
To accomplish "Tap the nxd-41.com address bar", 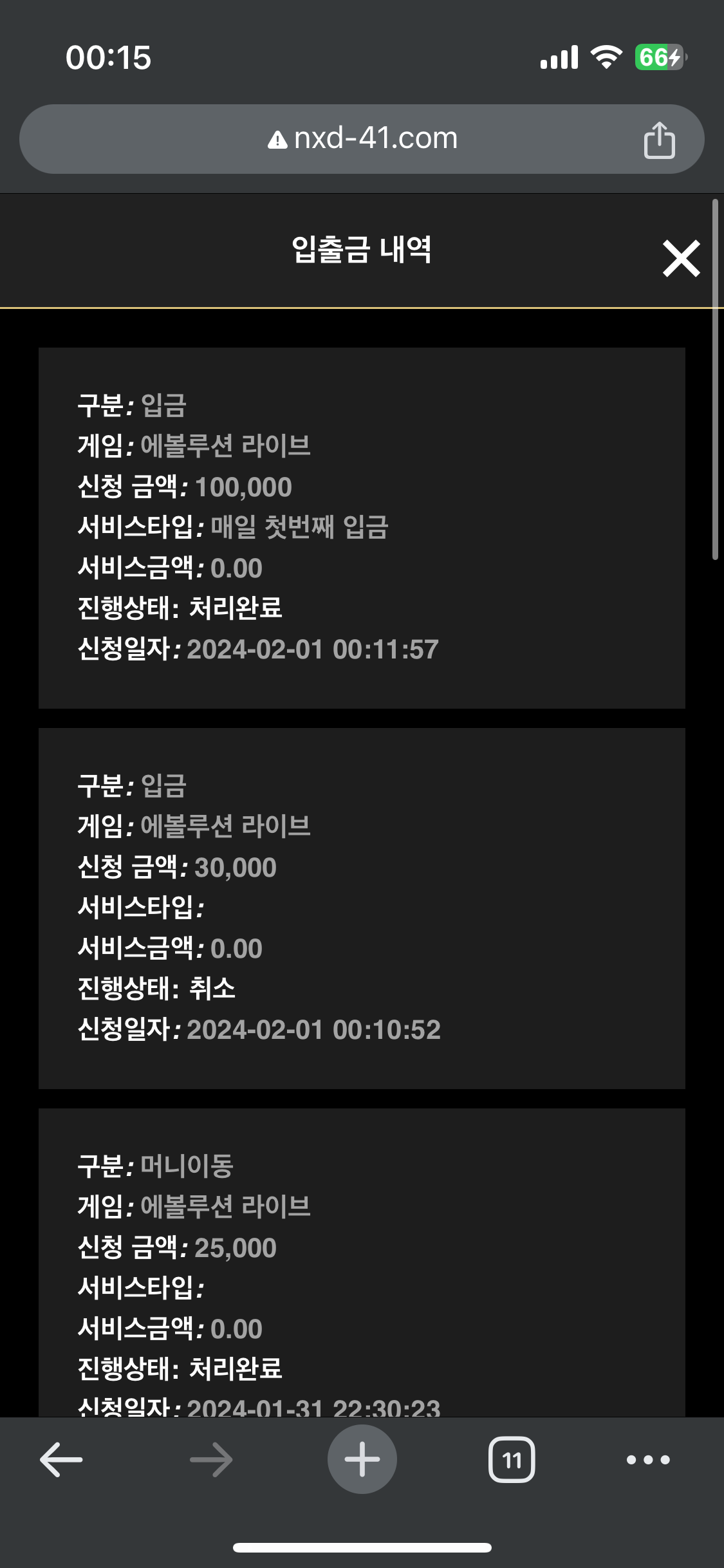I will [x=362, y=139].
